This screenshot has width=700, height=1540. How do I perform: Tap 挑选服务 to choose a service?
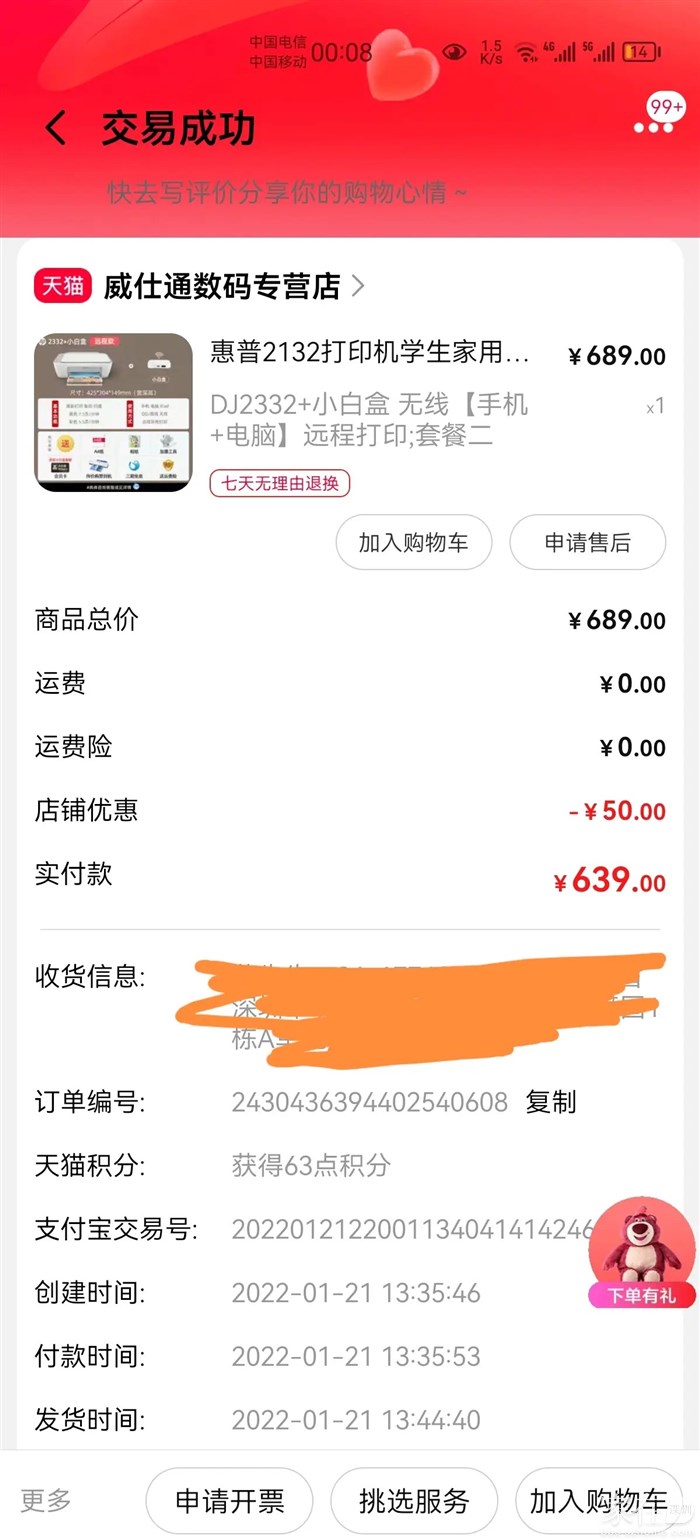click(414, 1501)
